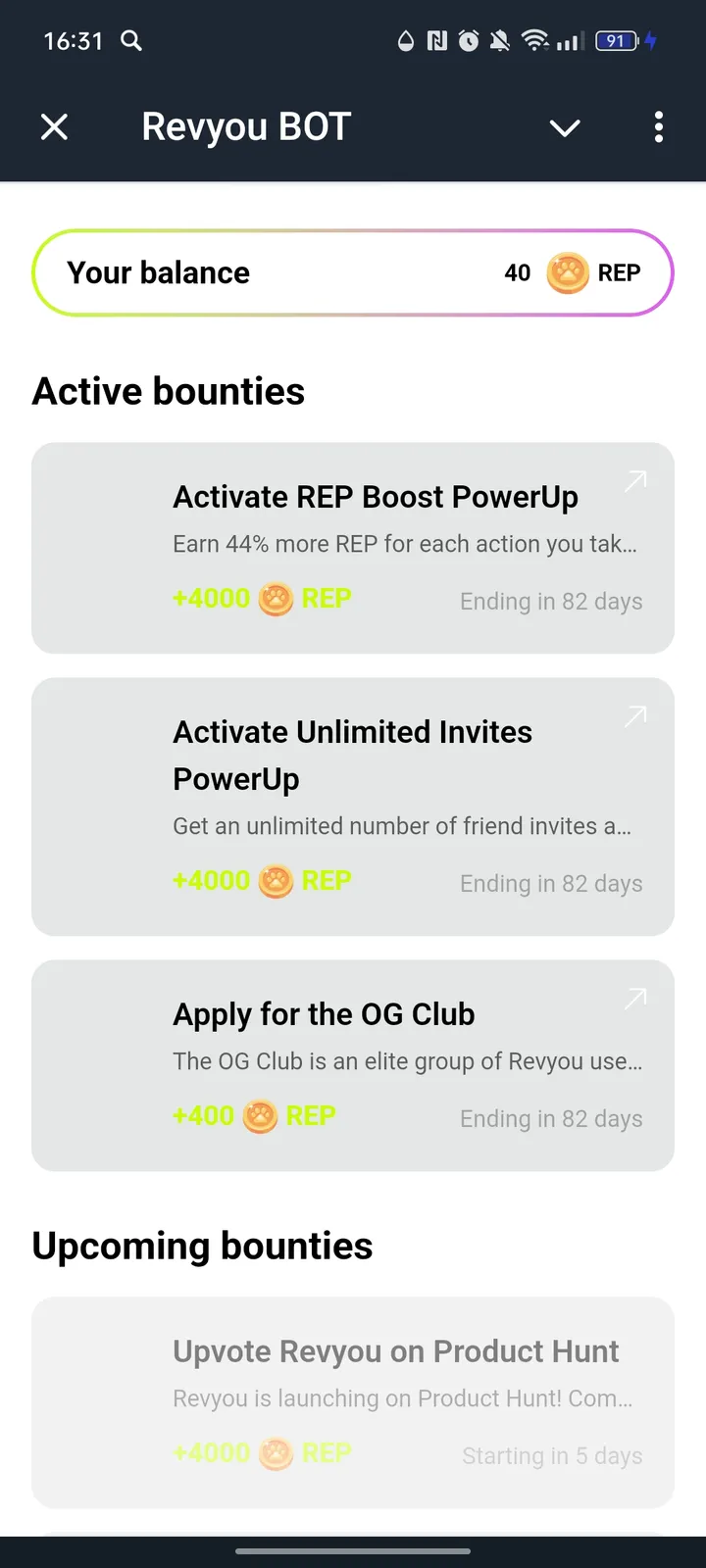
Task: Open the Apply for the OG Club bounty card
Action: coord(353,1065)
